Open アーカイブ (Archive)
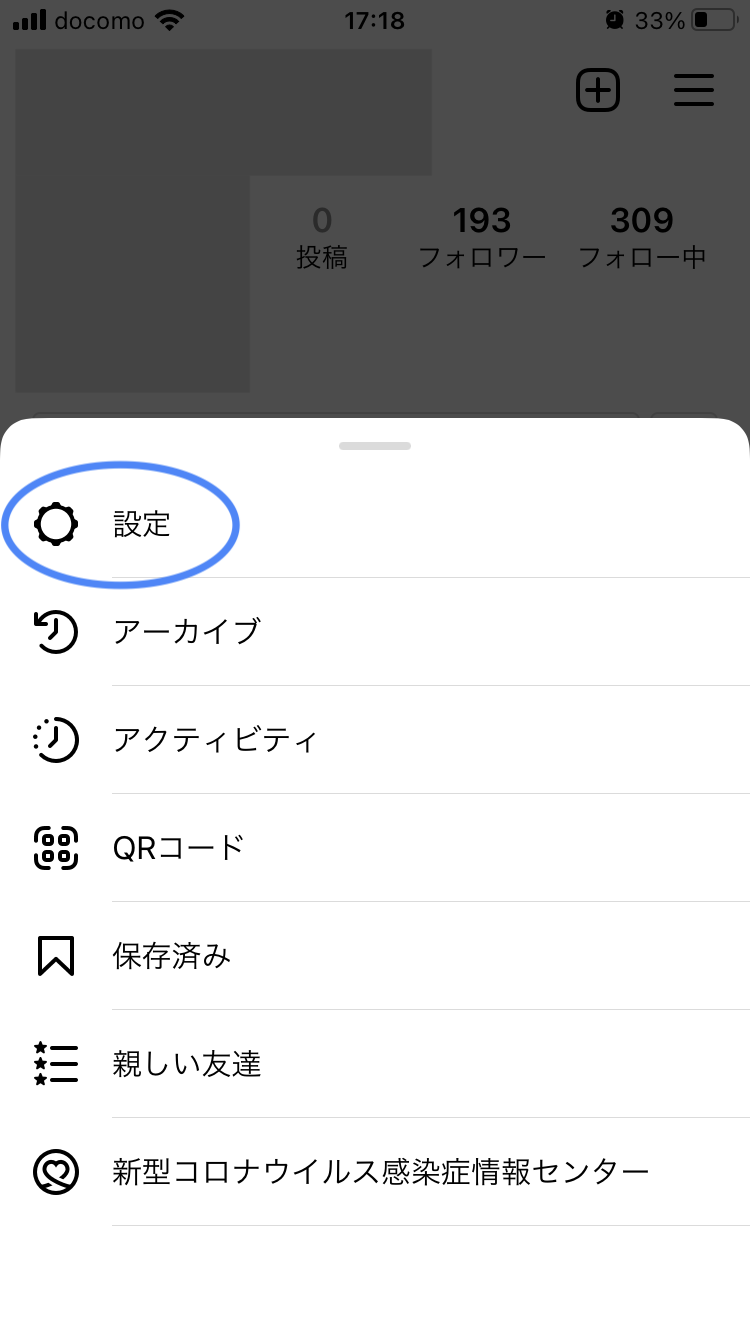The image size is (750, 1334). coord(186,632)
